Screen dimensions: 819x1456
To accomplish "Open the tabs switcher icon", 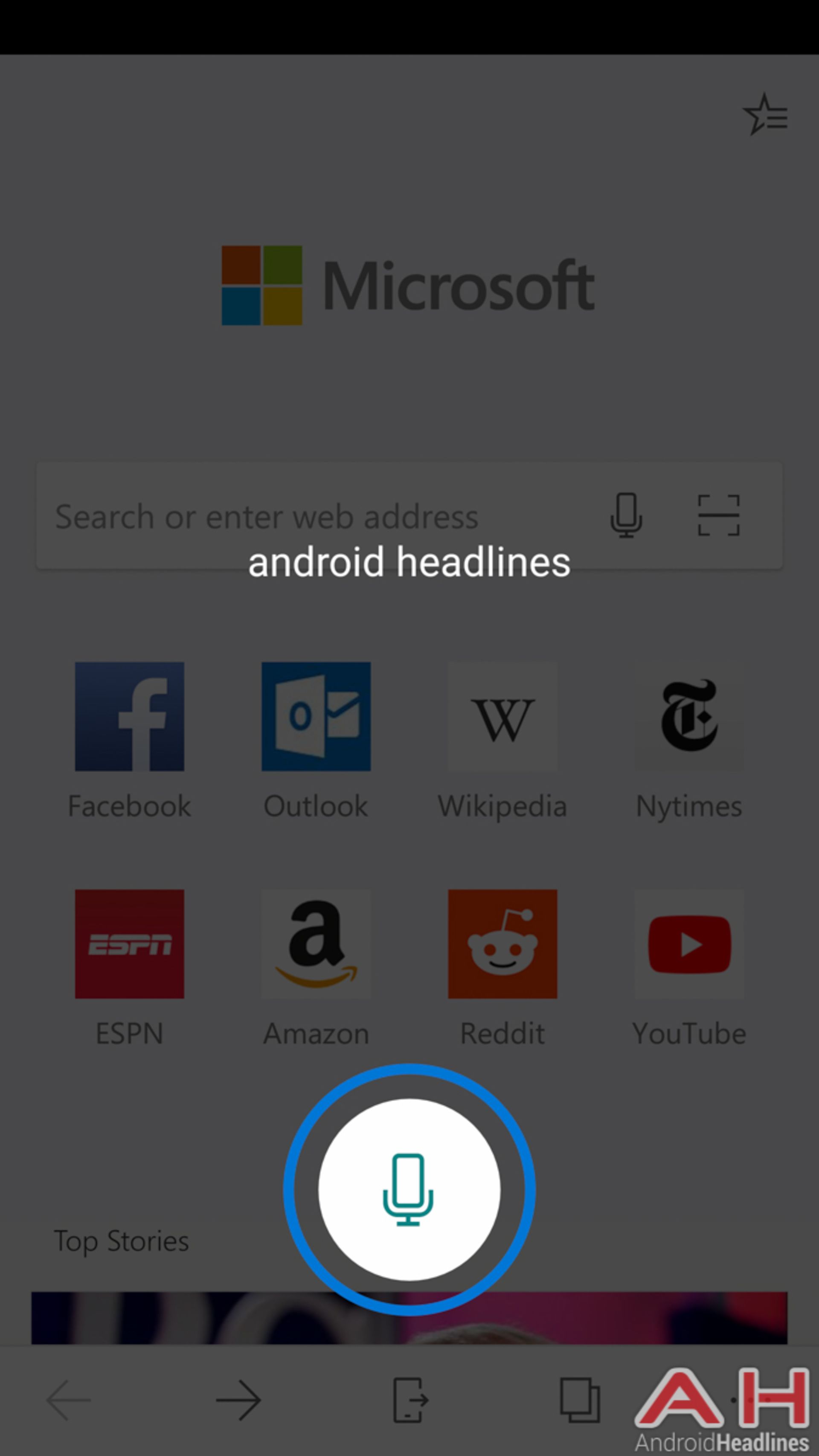I will coord(580,1400).
